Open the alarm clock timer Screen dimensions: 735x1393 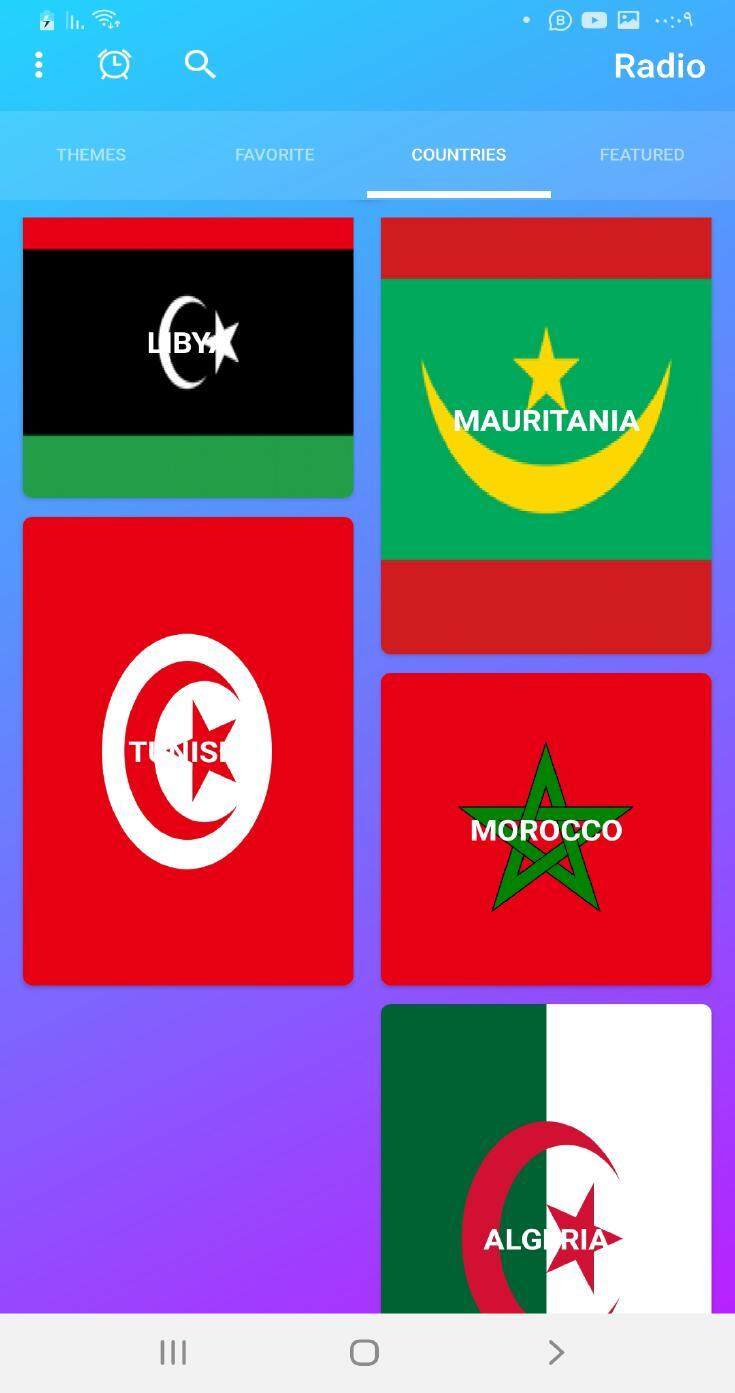(114, 64)
